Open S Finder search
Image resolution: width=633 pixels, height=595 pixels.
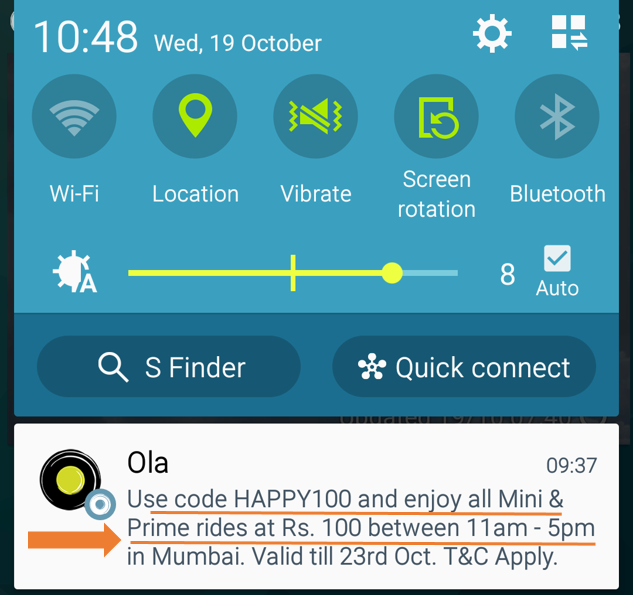[x=169, y=367]
